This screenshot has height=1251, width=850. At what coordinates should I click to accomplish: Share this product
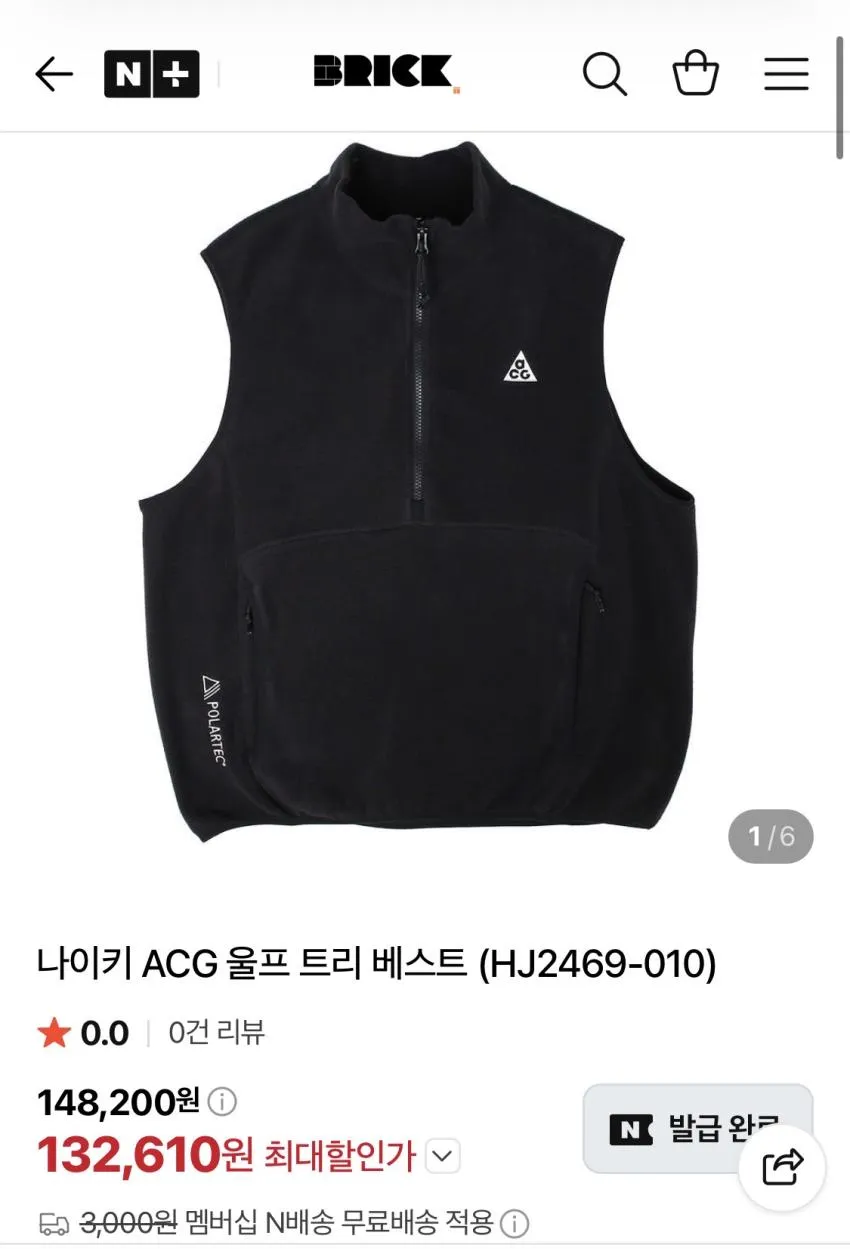pyautogui.click(x=782, y=1167)
